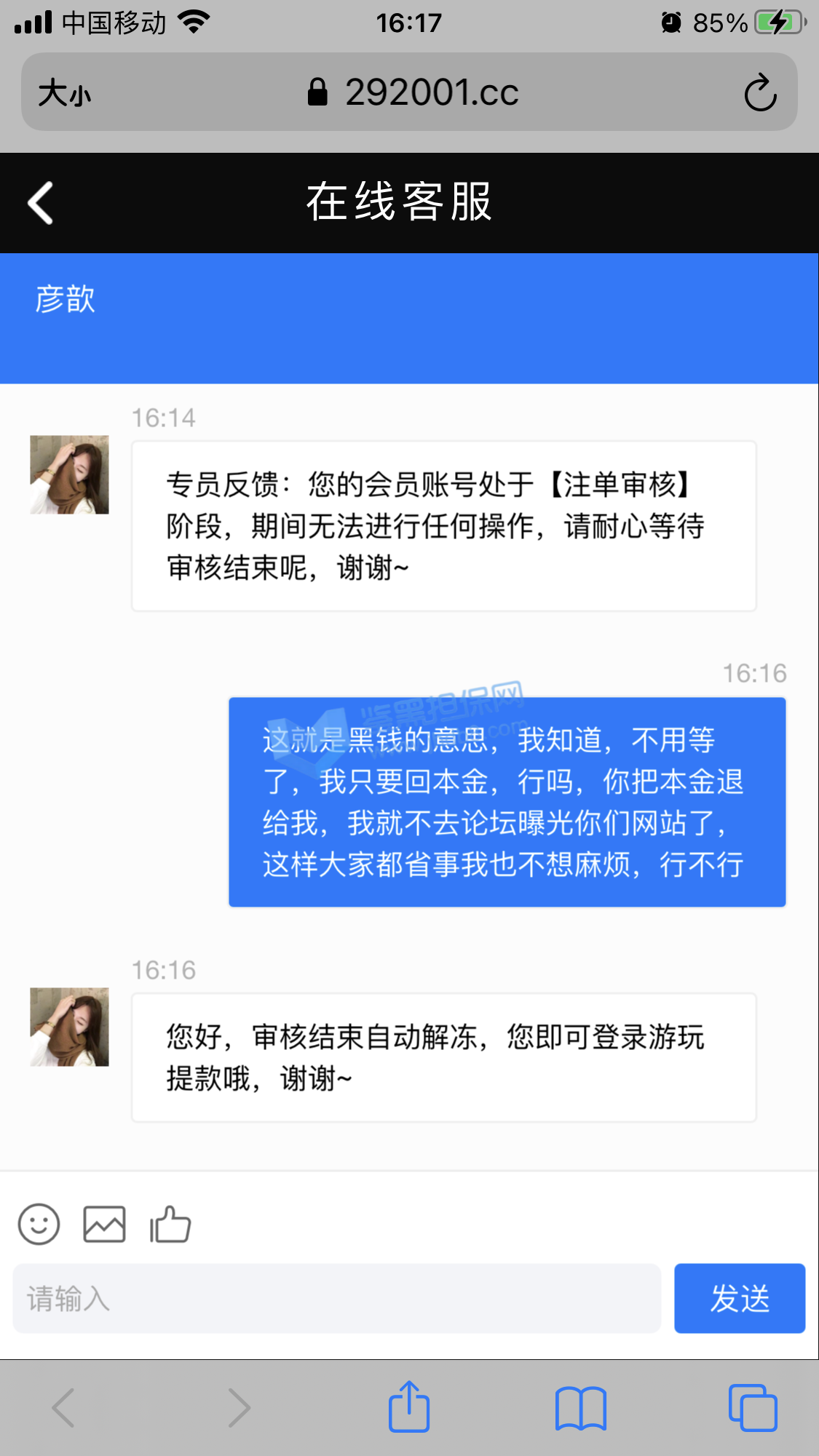Send the message with 发送

pyautogui.click(x=739, y=1299)
